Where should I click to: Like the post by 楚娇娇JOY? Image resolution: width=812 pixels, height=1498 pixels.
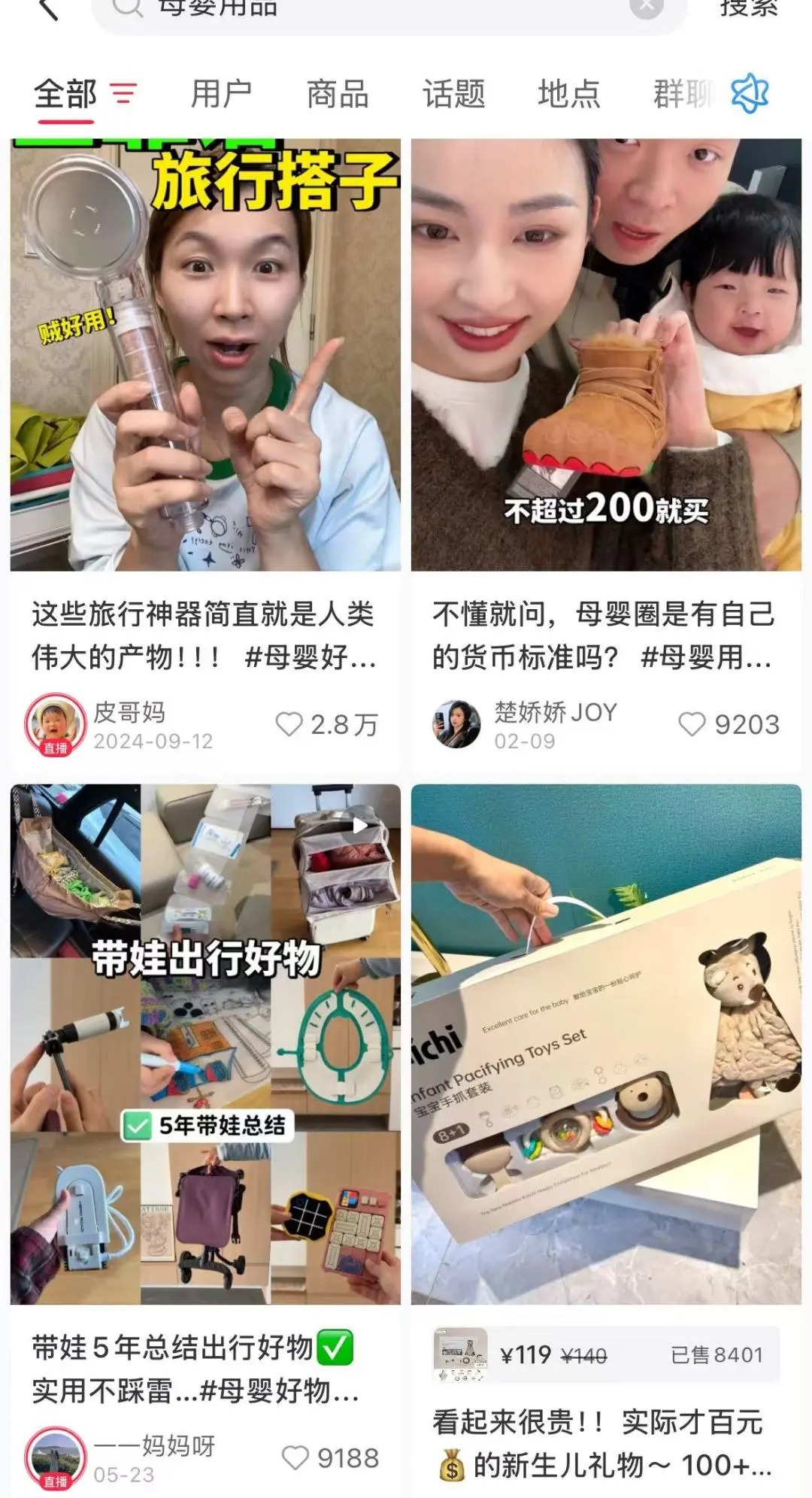pos(692,724)
